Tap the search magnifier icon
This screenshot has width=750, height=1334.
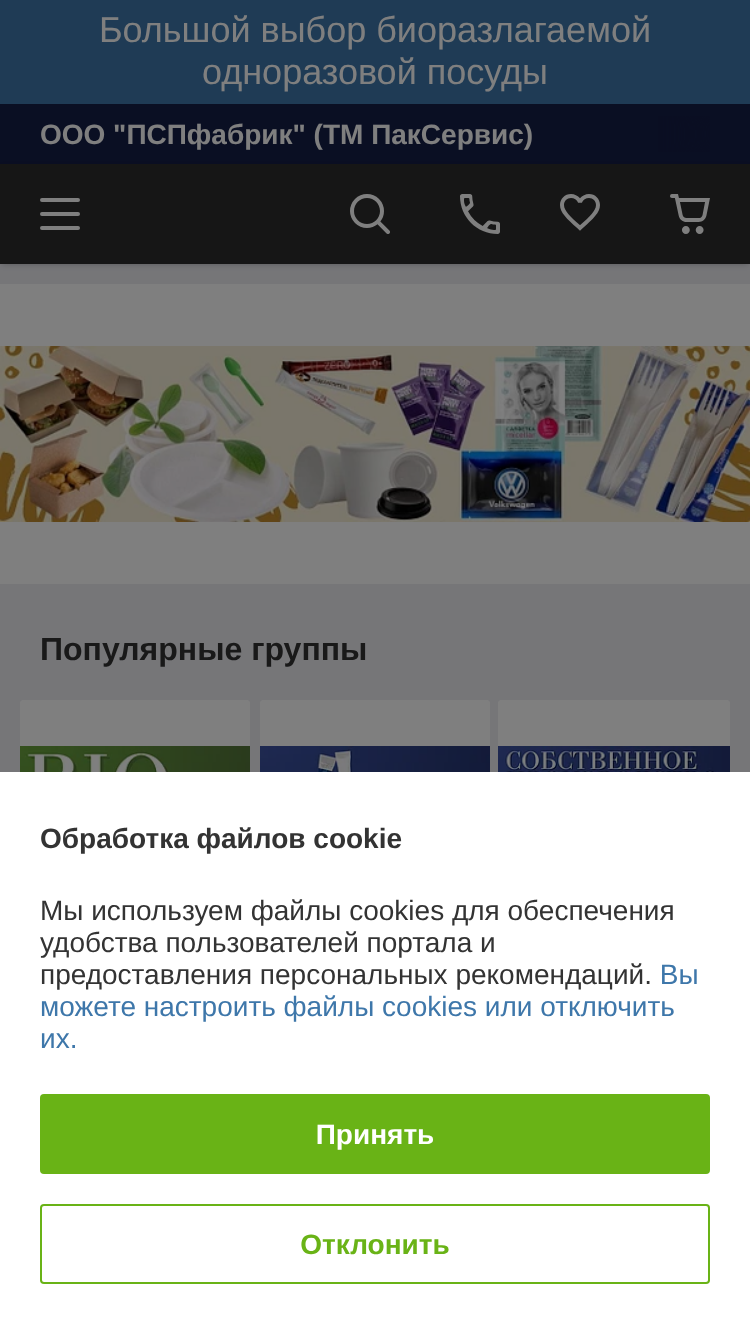pos(370,214)
